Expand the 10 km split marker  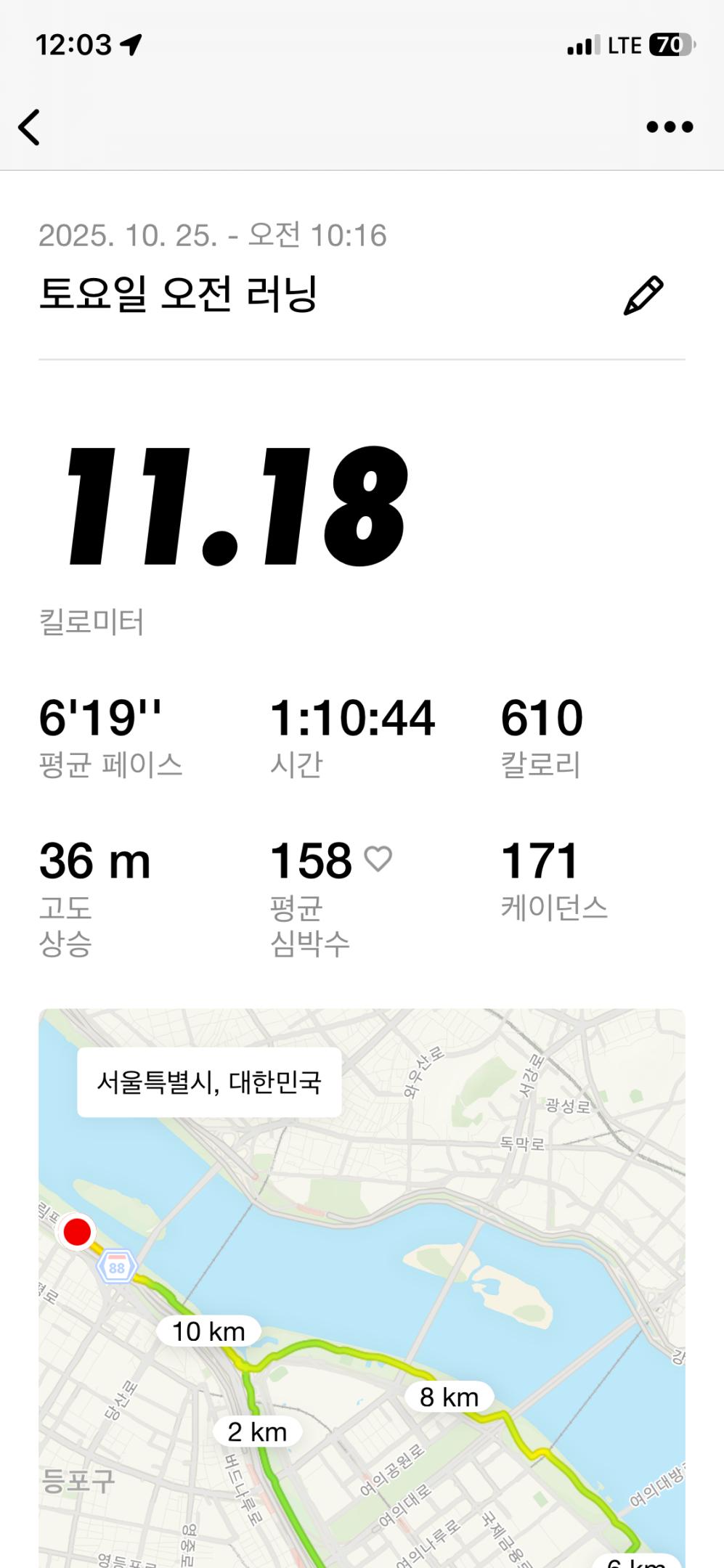(208, 1331)
